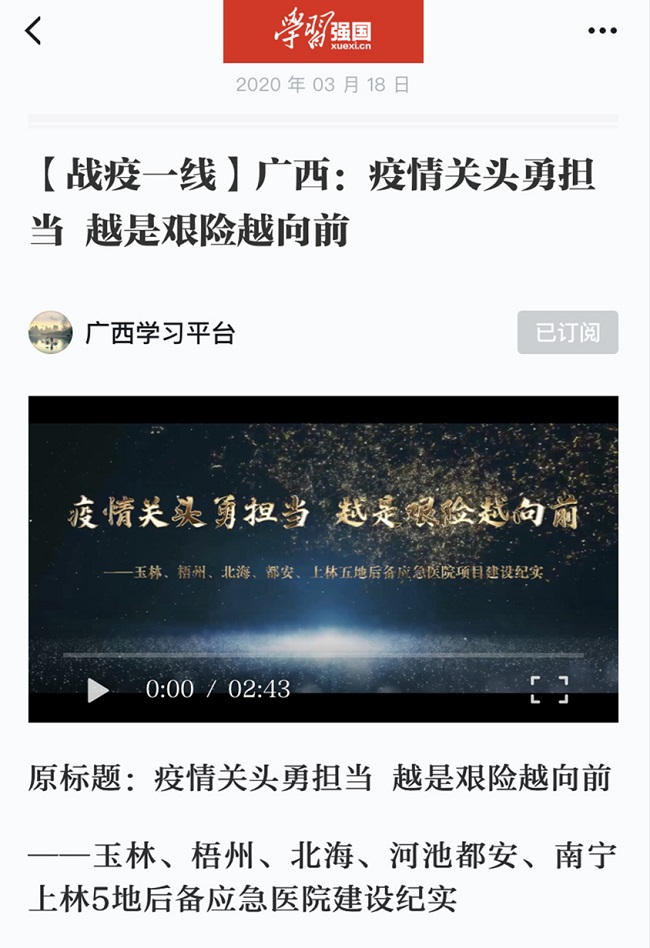Tap the 已订阅 subscribed button
Viewport: 650px width, 948px height.
tap(567, 333)
